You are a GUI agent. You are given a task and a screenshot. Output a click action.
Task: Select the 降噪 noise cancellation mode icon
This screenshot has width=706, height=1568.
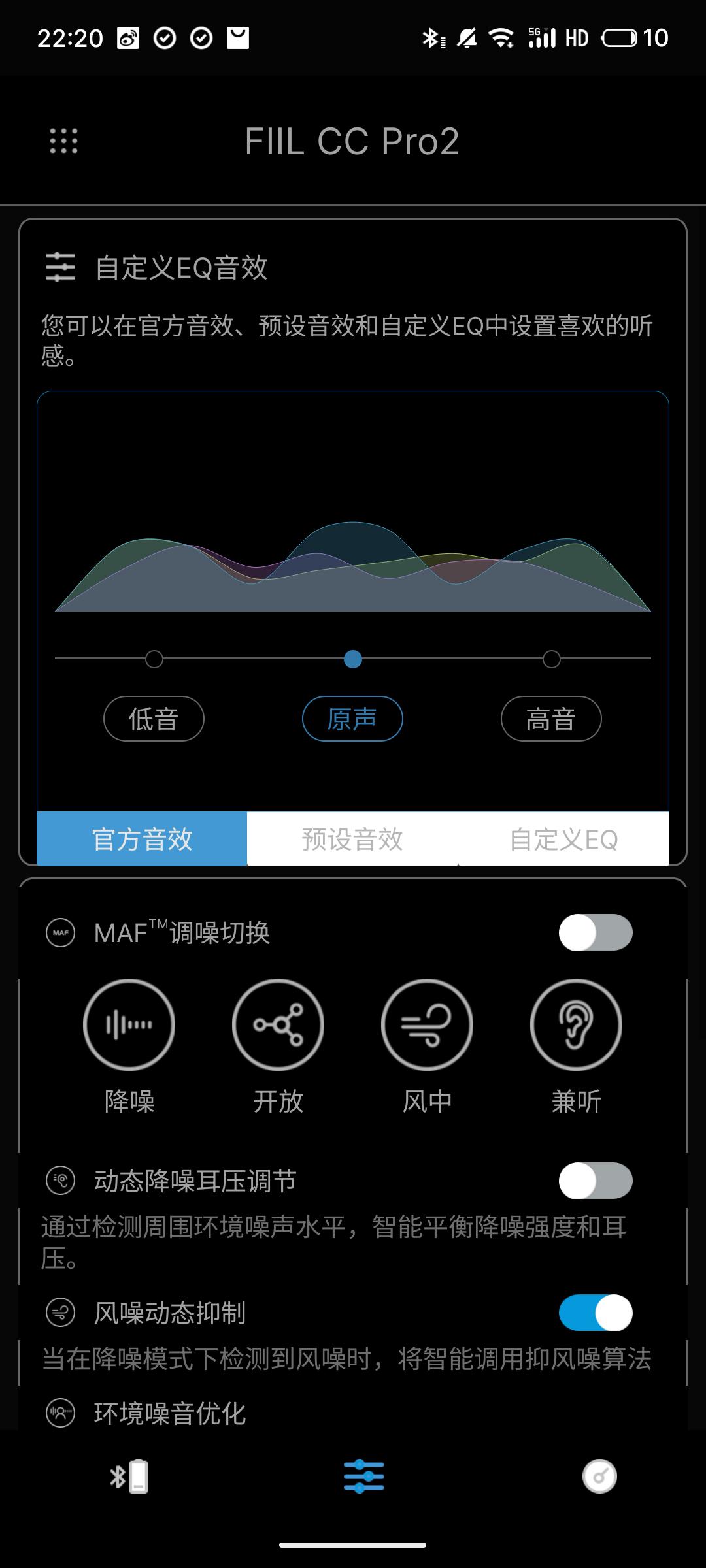[129, 1024]
